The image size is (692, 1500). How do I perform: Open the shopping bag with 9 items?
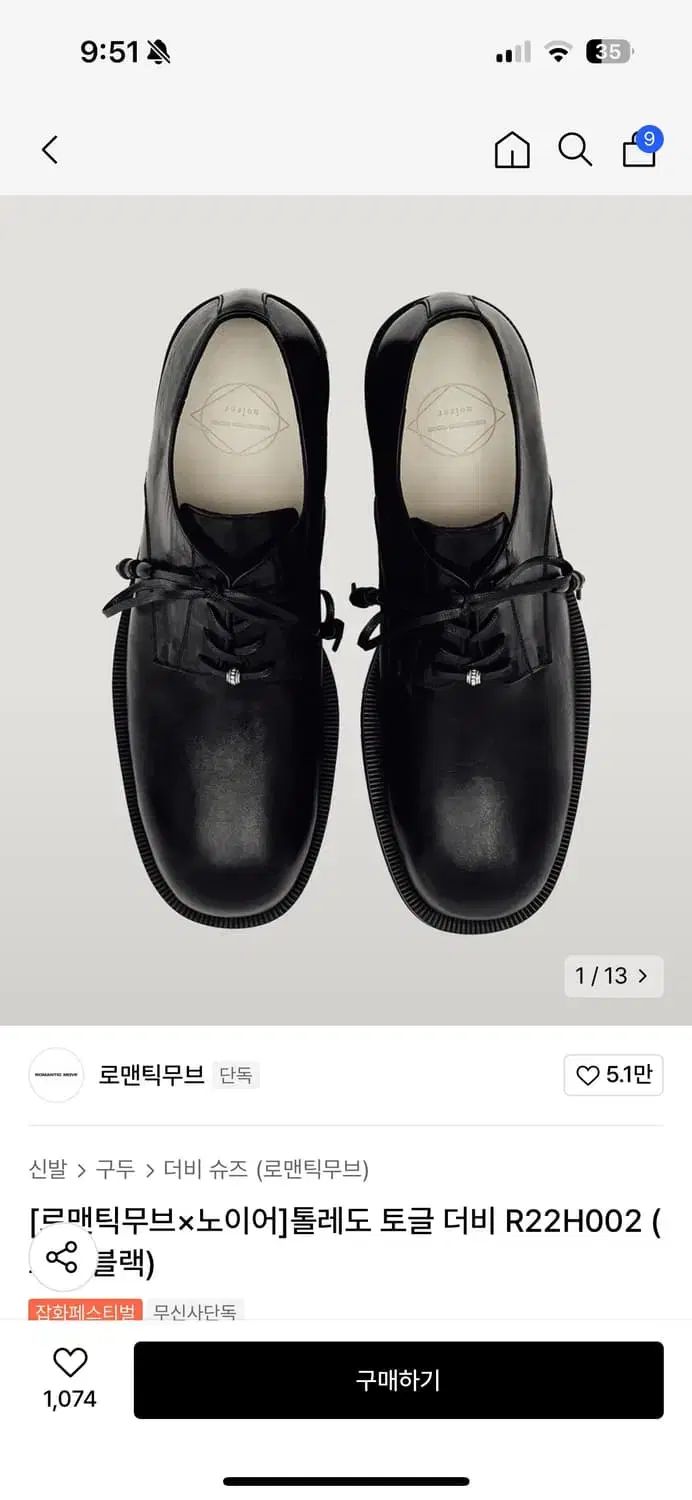641,148
